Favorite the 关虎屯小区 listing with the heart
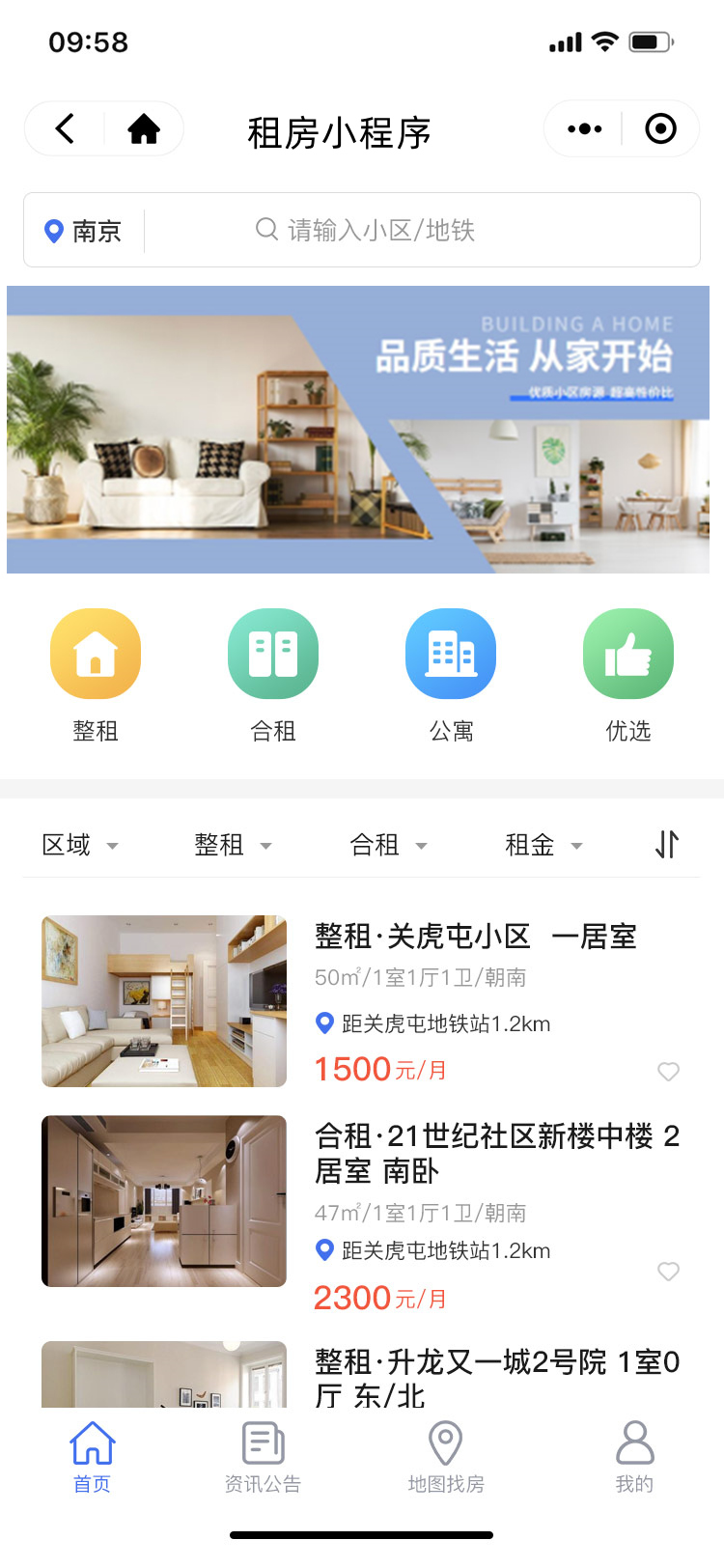 tap(668, 1071)
